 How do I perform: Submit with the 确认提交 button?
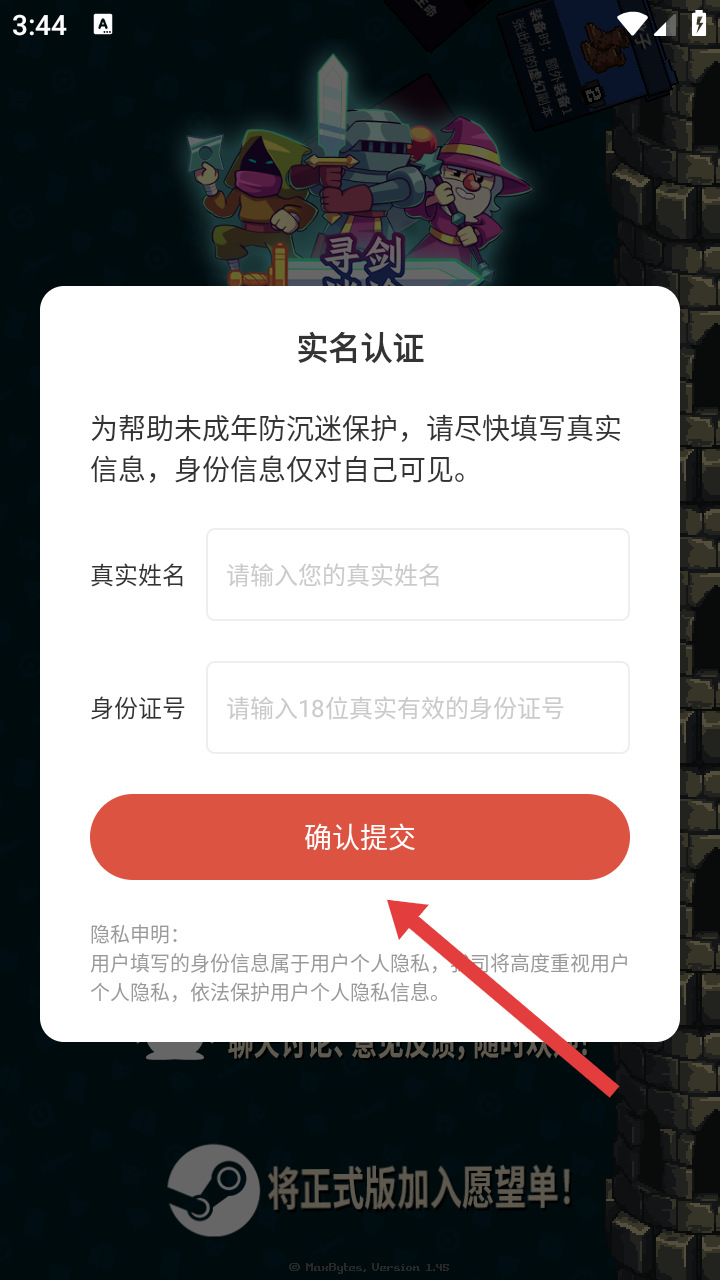tap(360, 837)
